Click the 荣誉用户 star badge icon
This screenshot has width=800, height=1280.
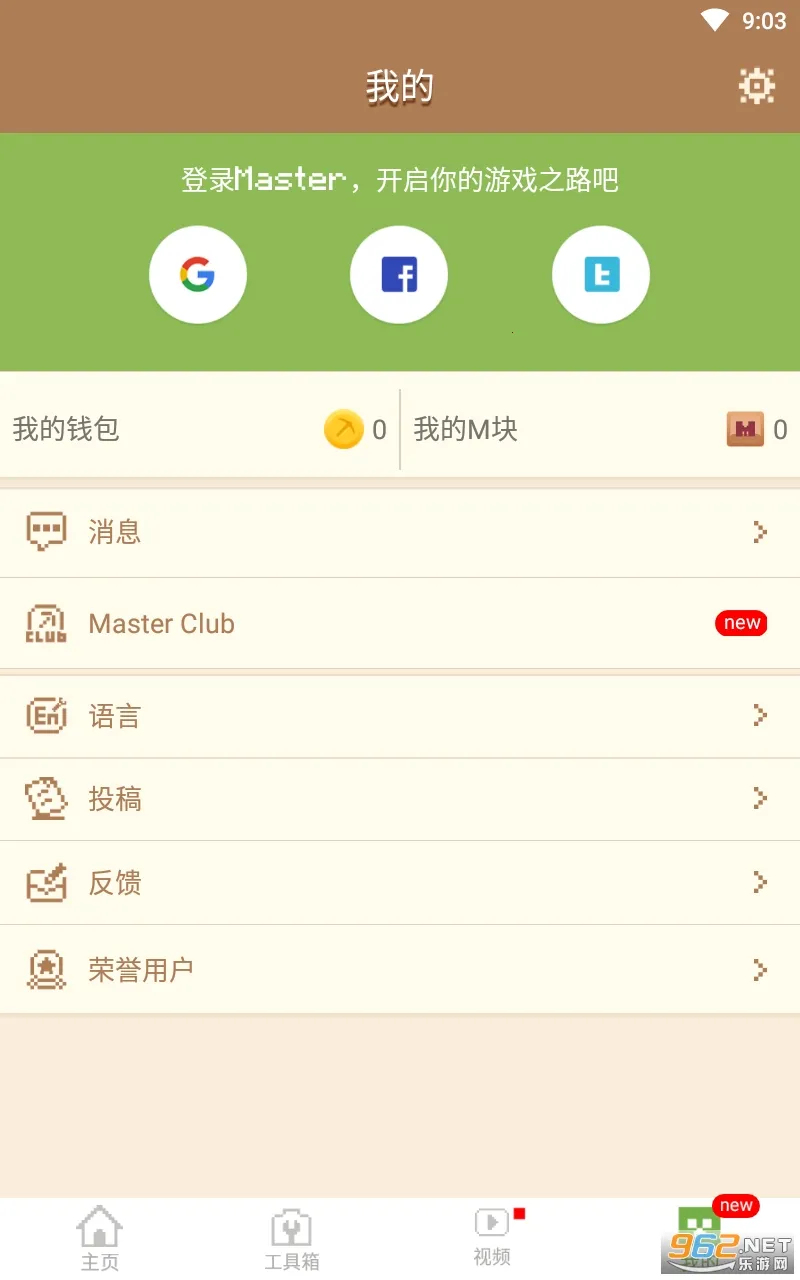pyautogui.click(x=46, y=968)
